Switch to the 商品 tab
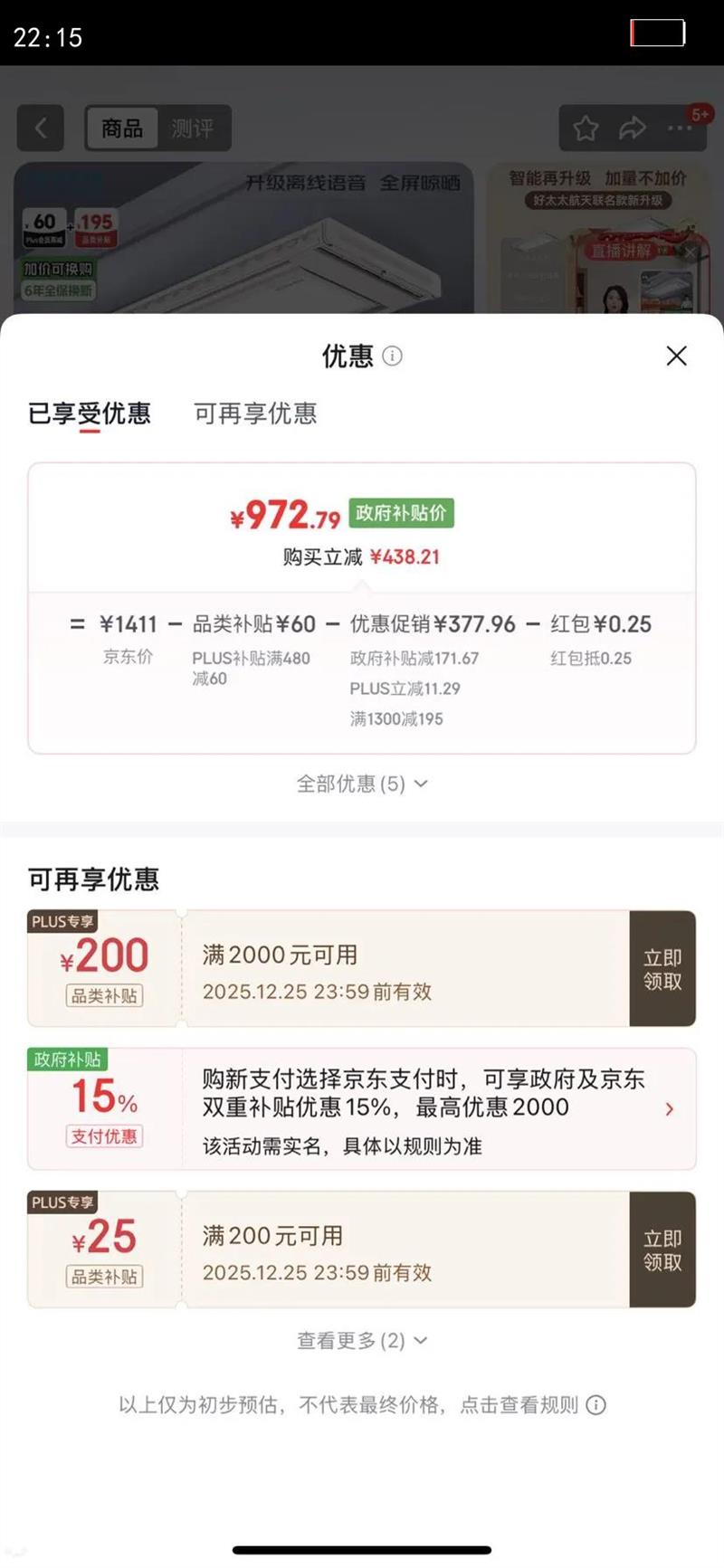 point(121,128)
